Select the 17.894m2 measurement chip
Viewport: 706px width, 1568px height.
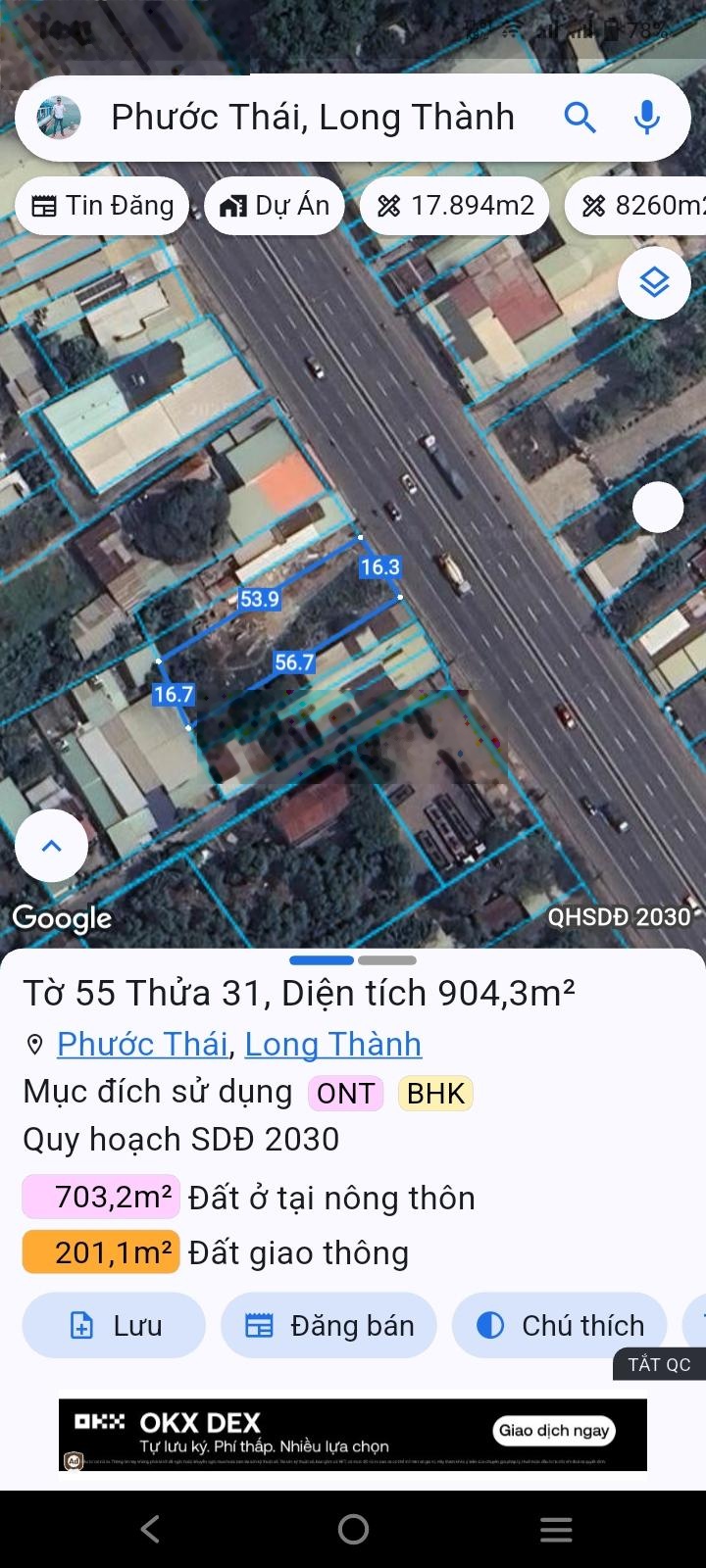point(454,205)
